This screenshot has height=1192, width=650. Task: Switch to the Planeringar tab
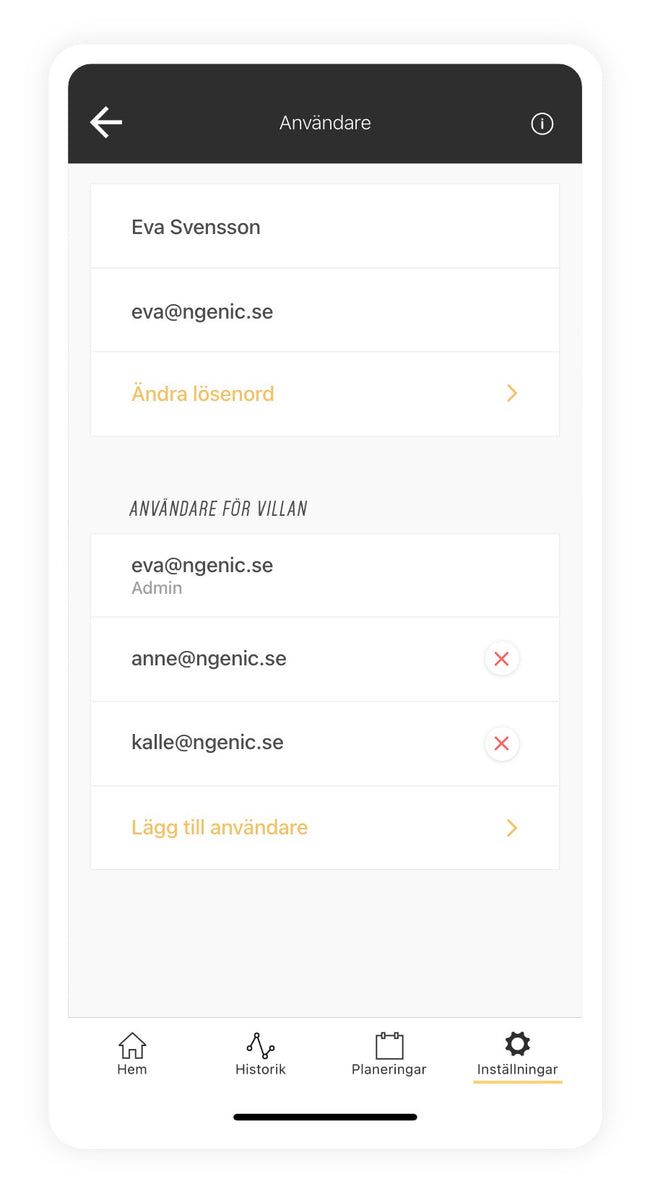pos(388,1054)
